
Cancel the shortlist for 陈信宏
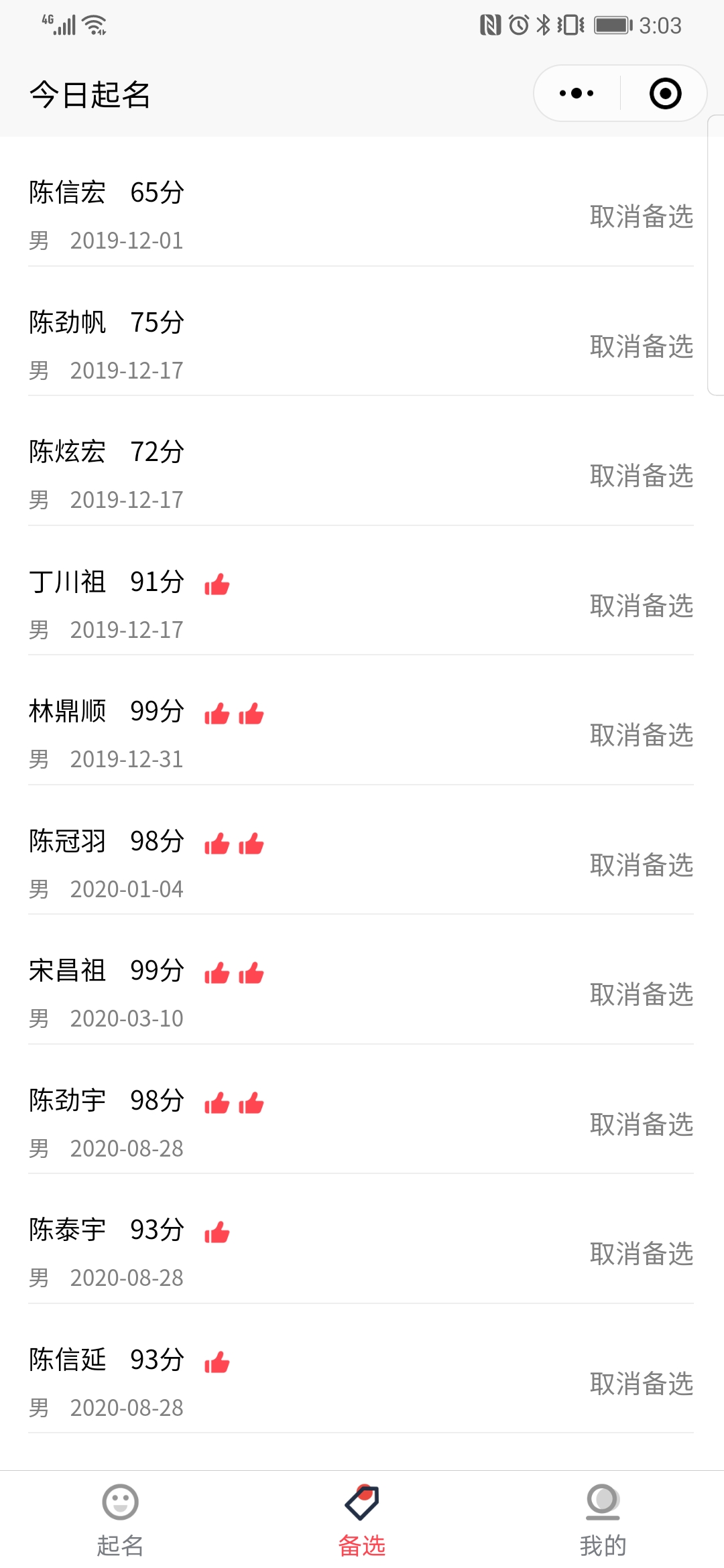tap(642, 216)
